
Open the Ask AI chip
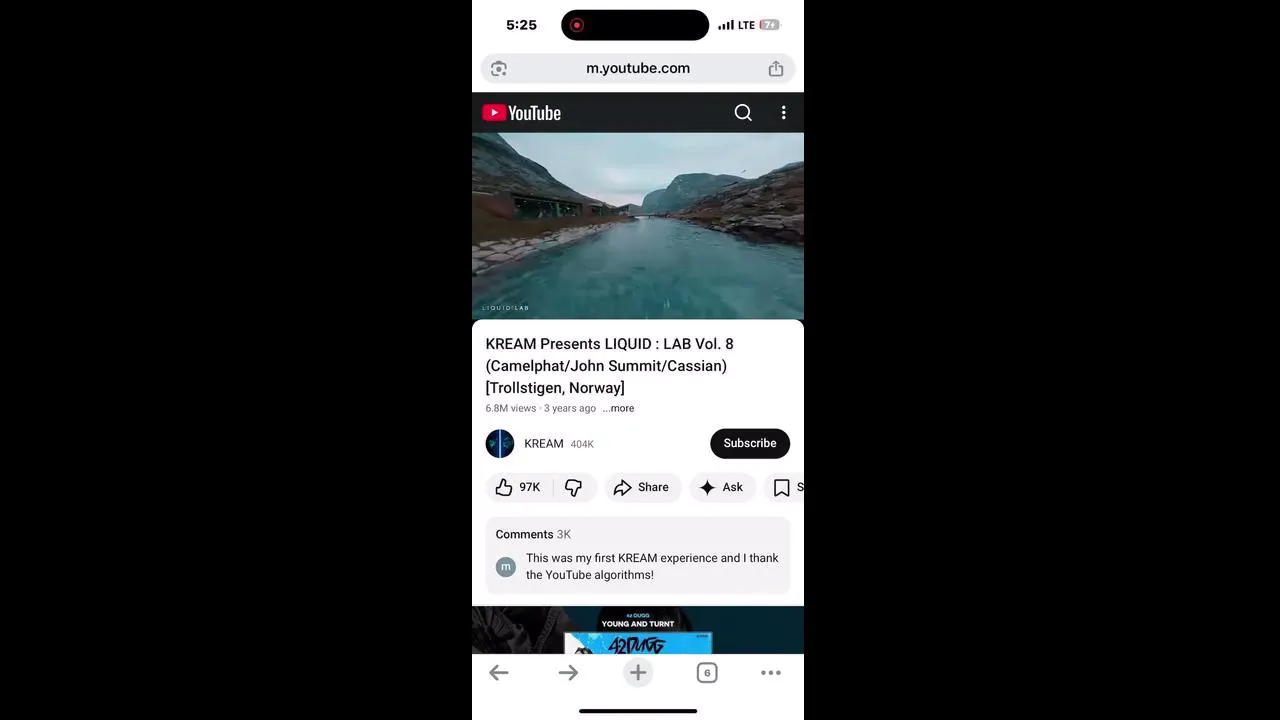pyautogui.click(x=721, y=487)
